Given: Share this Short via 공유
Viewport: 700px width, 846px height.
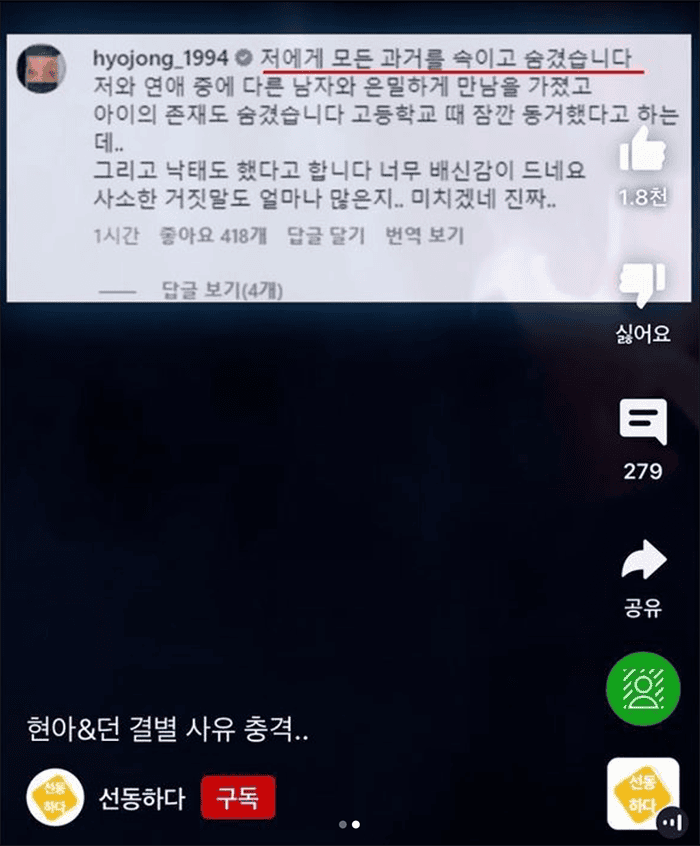Looking at the screenshot, I should 642,560.
